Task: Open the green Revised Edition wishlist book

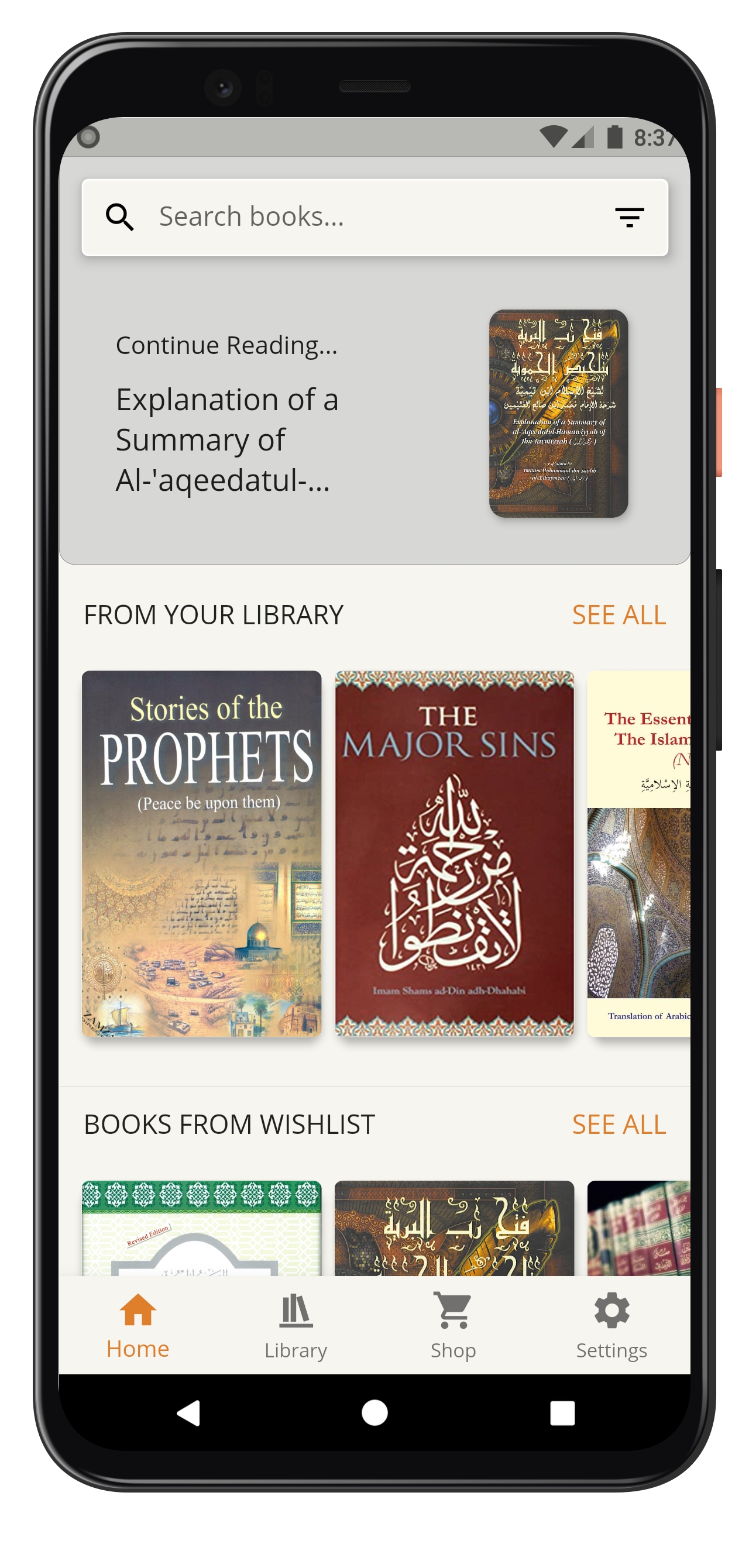Action: (201, 1228)
